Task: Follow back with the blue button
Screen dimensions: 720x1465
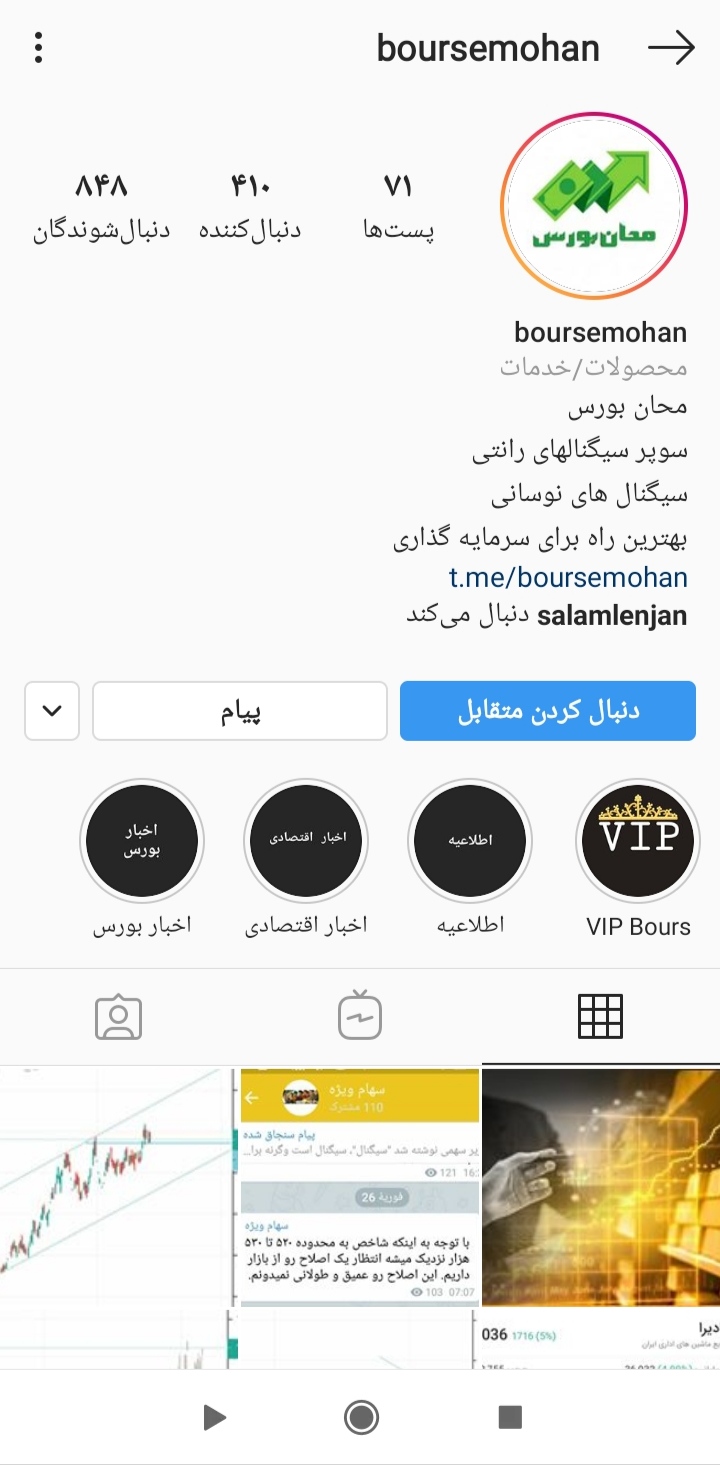Action: [547, 711]
